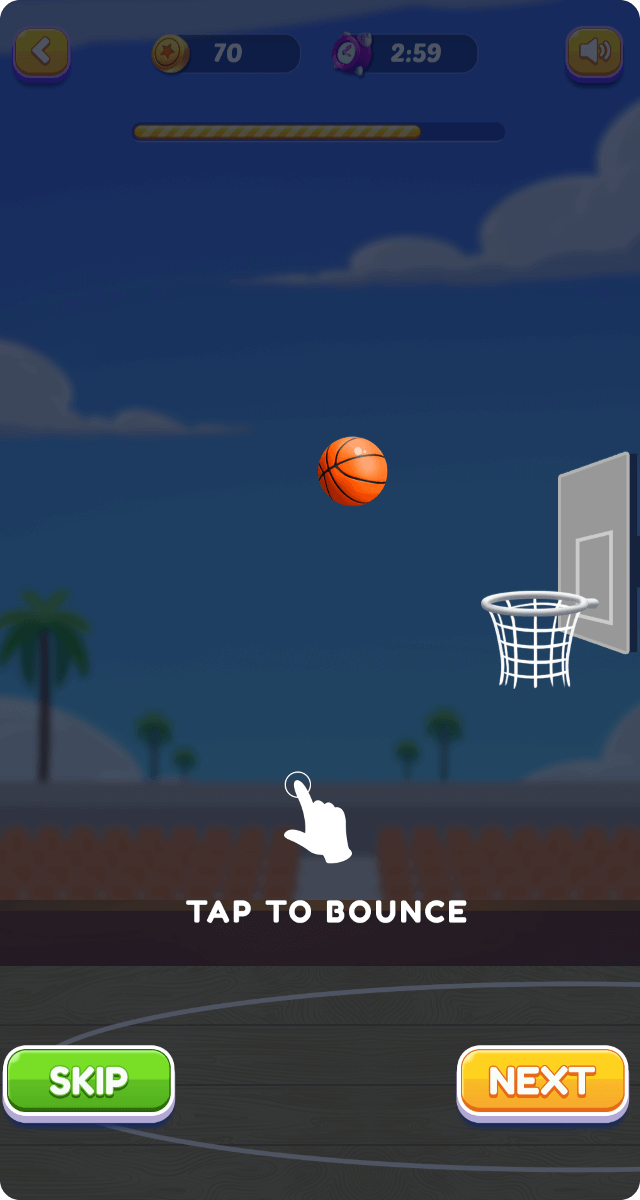This screenshot has height=1200, width=640.
Task: Toggle the sound speaker button
Action: 594,53
